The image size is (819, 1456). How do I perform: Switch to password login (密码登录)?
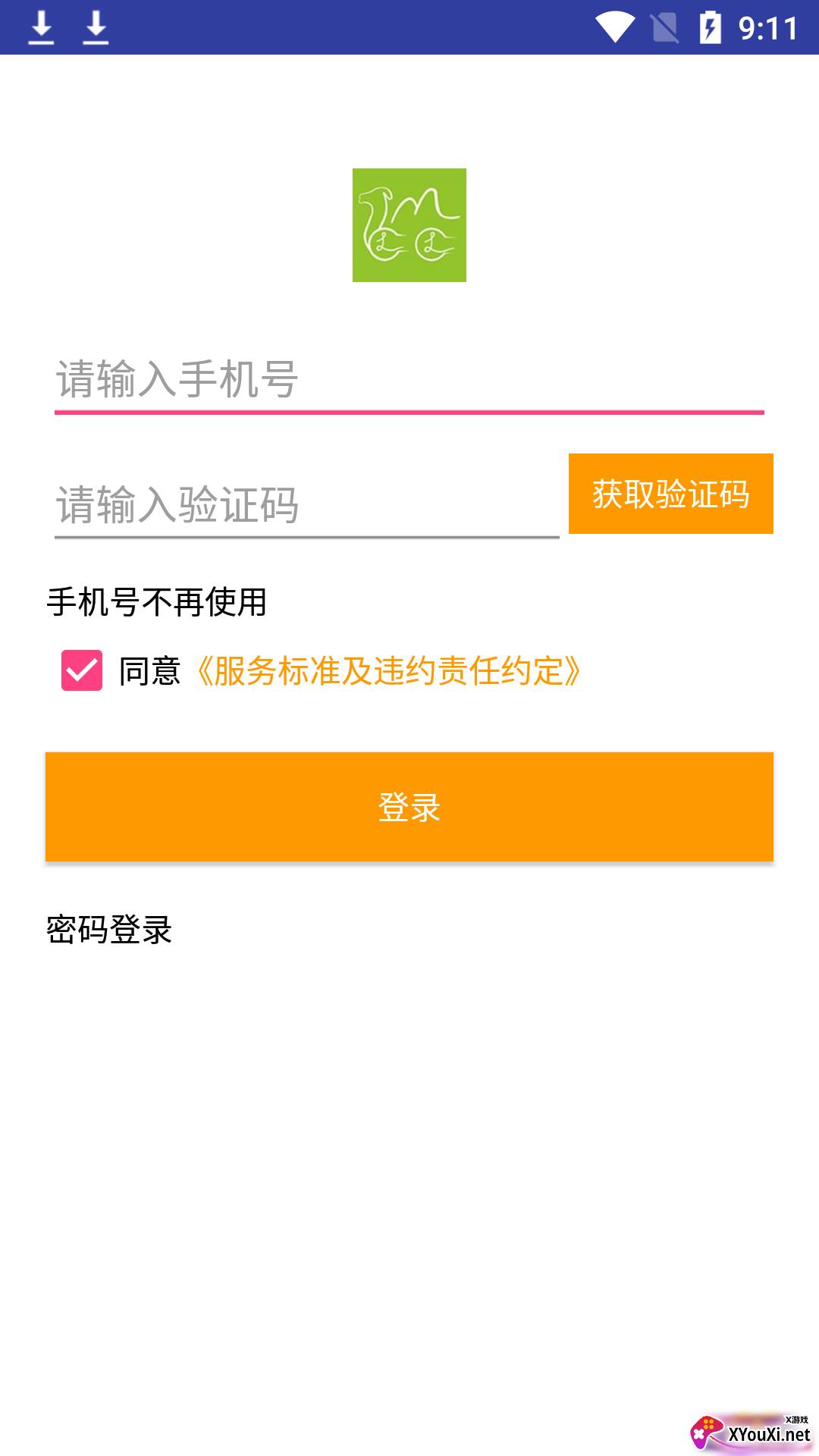tap(110, 930)
